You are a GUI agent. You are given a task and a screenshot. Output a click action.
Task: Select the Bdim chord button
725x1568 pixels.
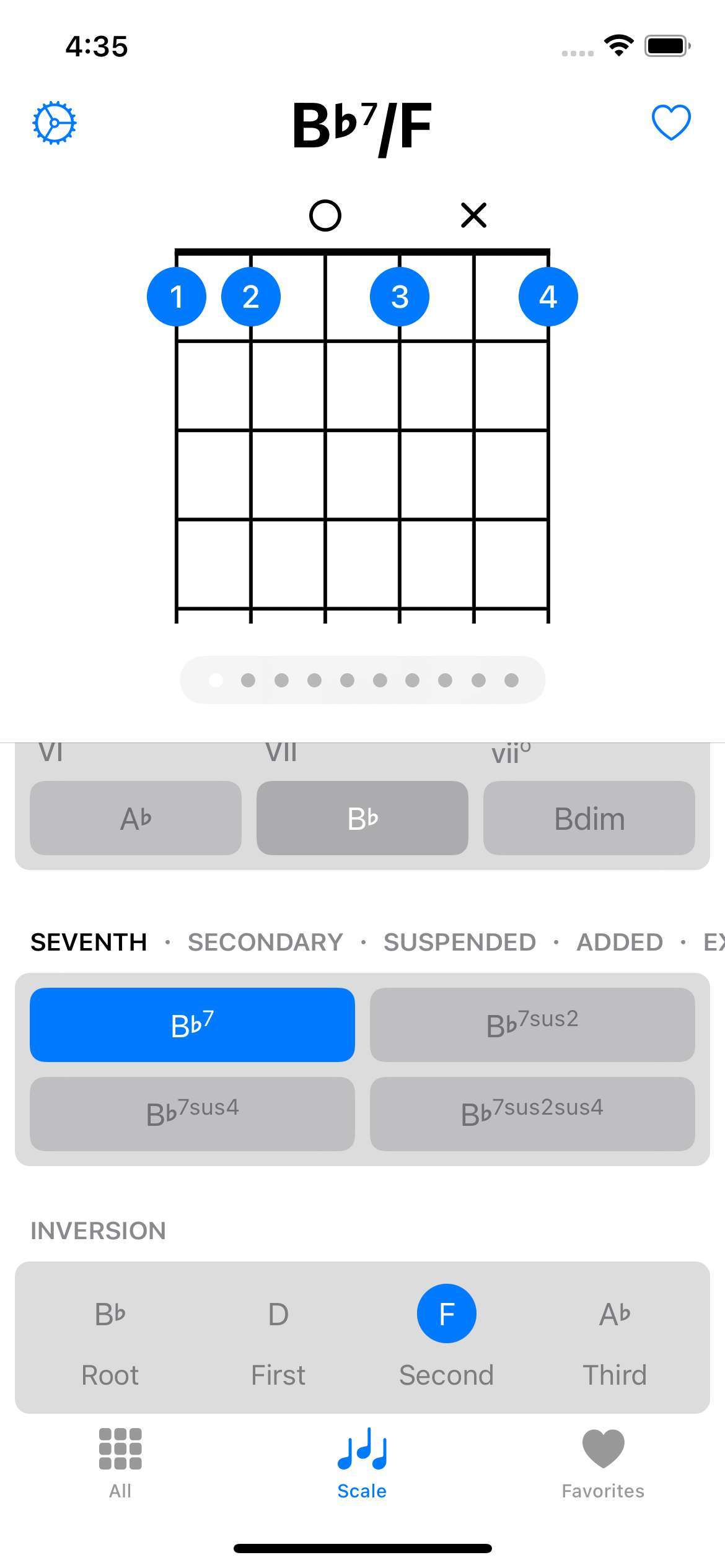(x=589, y=818)
